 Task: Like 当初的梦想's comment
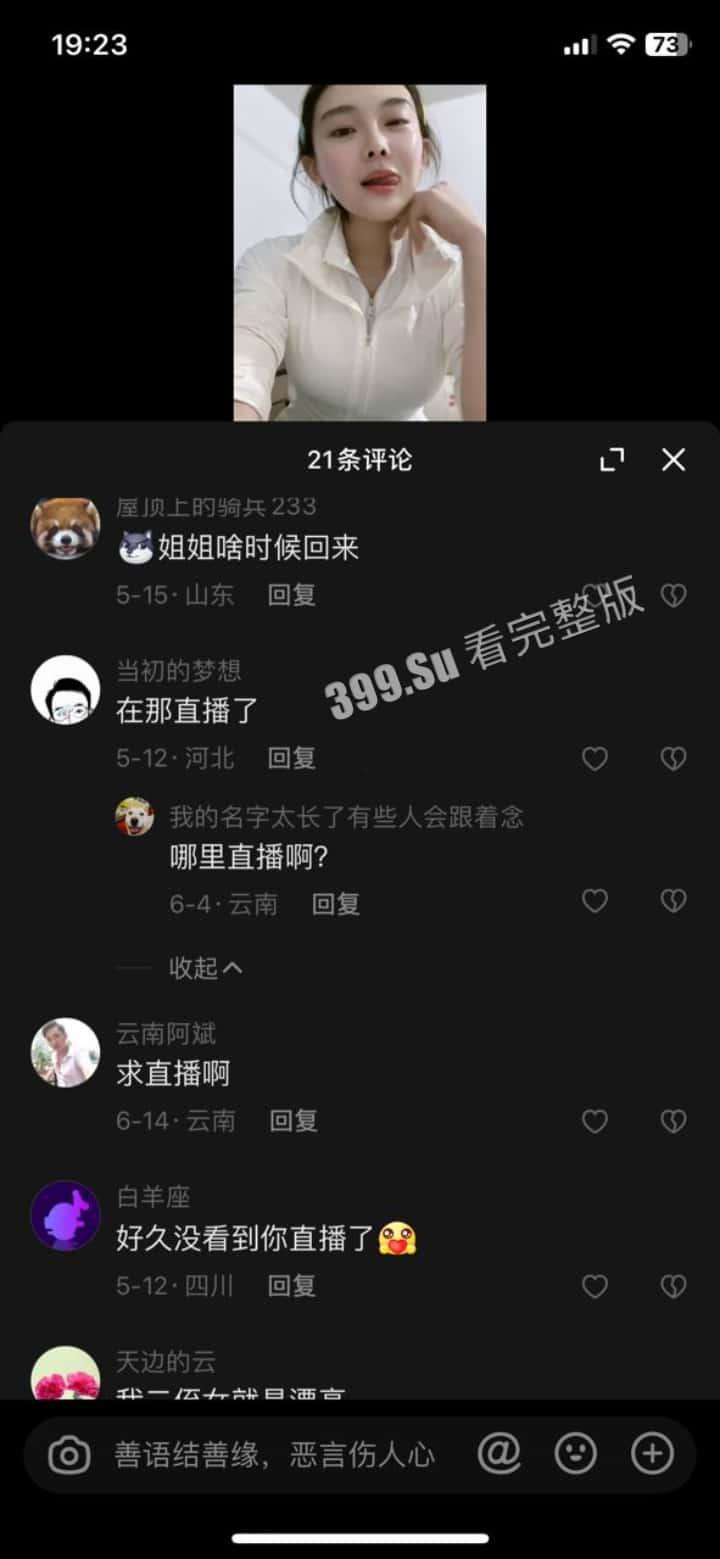595,759
